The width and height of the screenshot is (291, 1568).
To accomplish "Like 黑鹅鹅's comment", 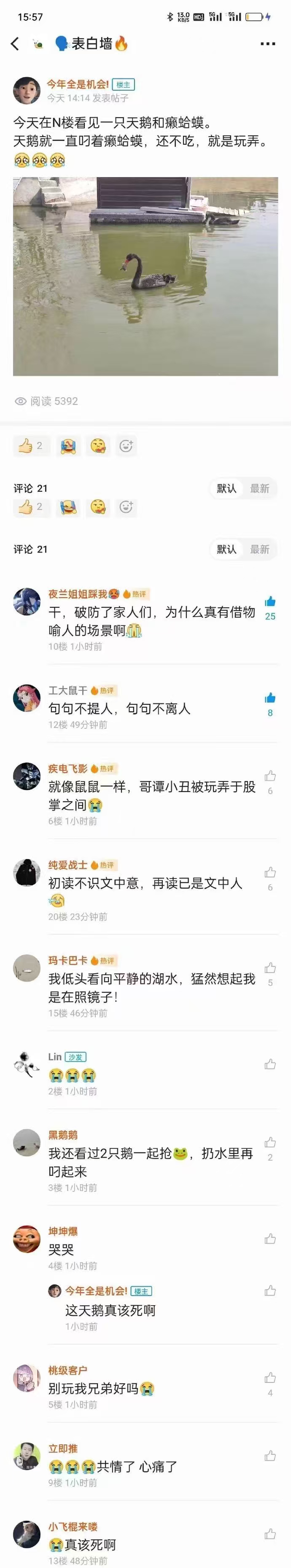I will 270,1143.
